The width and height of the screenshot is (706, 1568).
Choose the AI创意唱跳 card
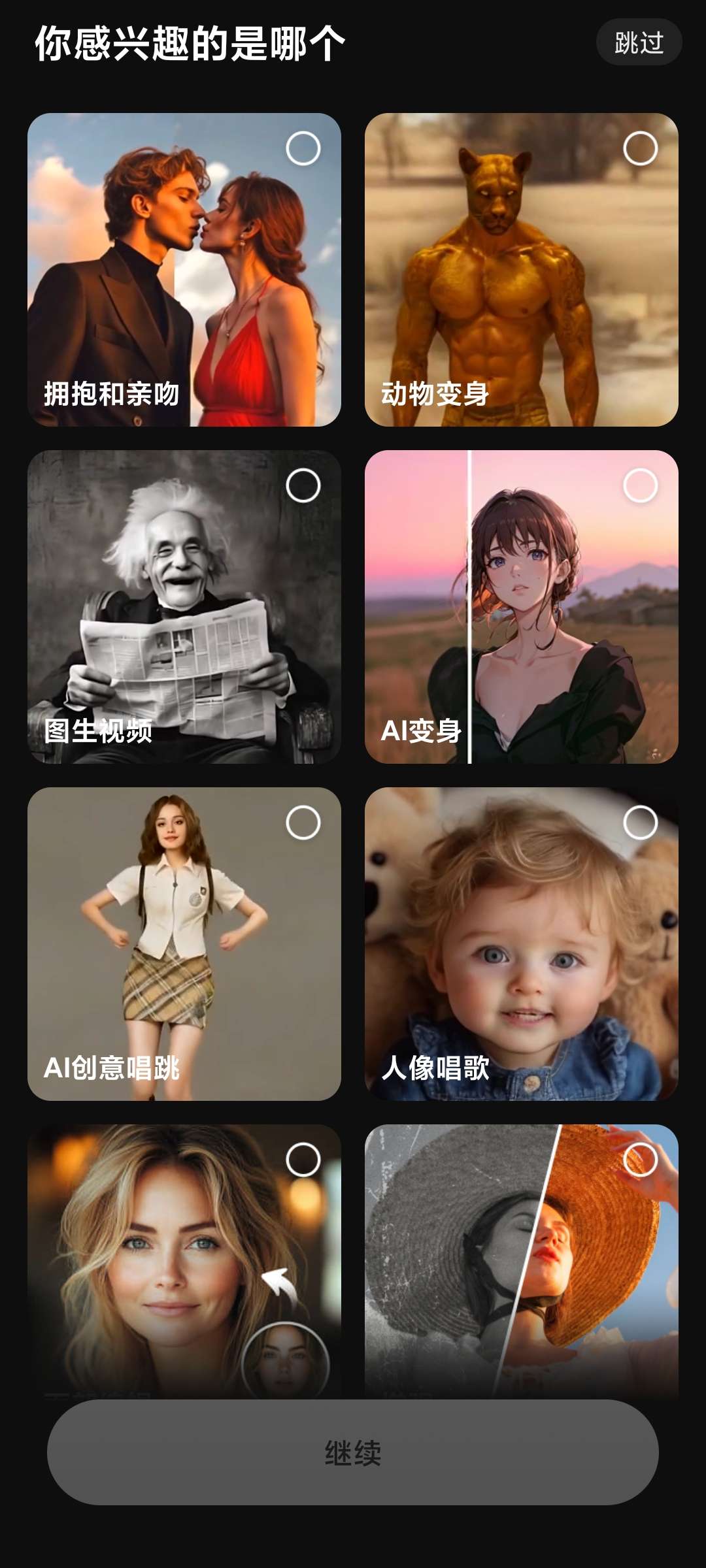pos(184,944)
